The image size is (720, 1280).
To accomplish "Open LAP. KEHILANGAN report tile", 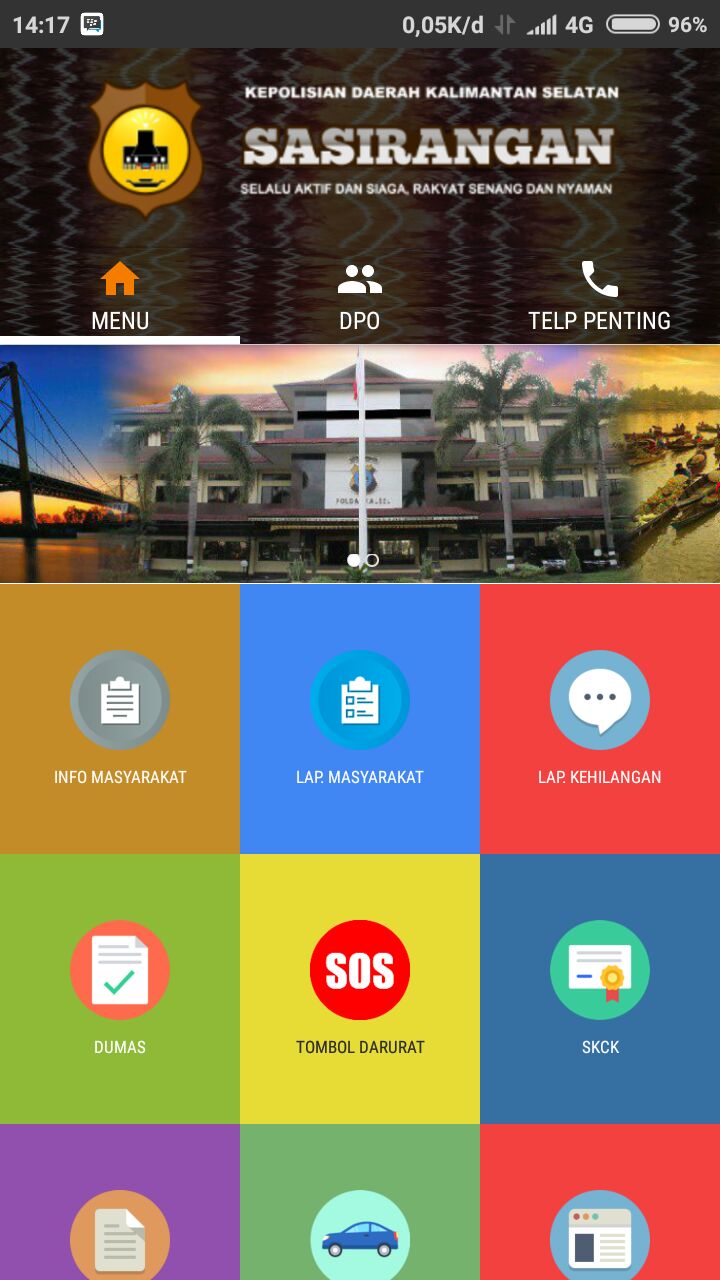I will click(600, 718).
